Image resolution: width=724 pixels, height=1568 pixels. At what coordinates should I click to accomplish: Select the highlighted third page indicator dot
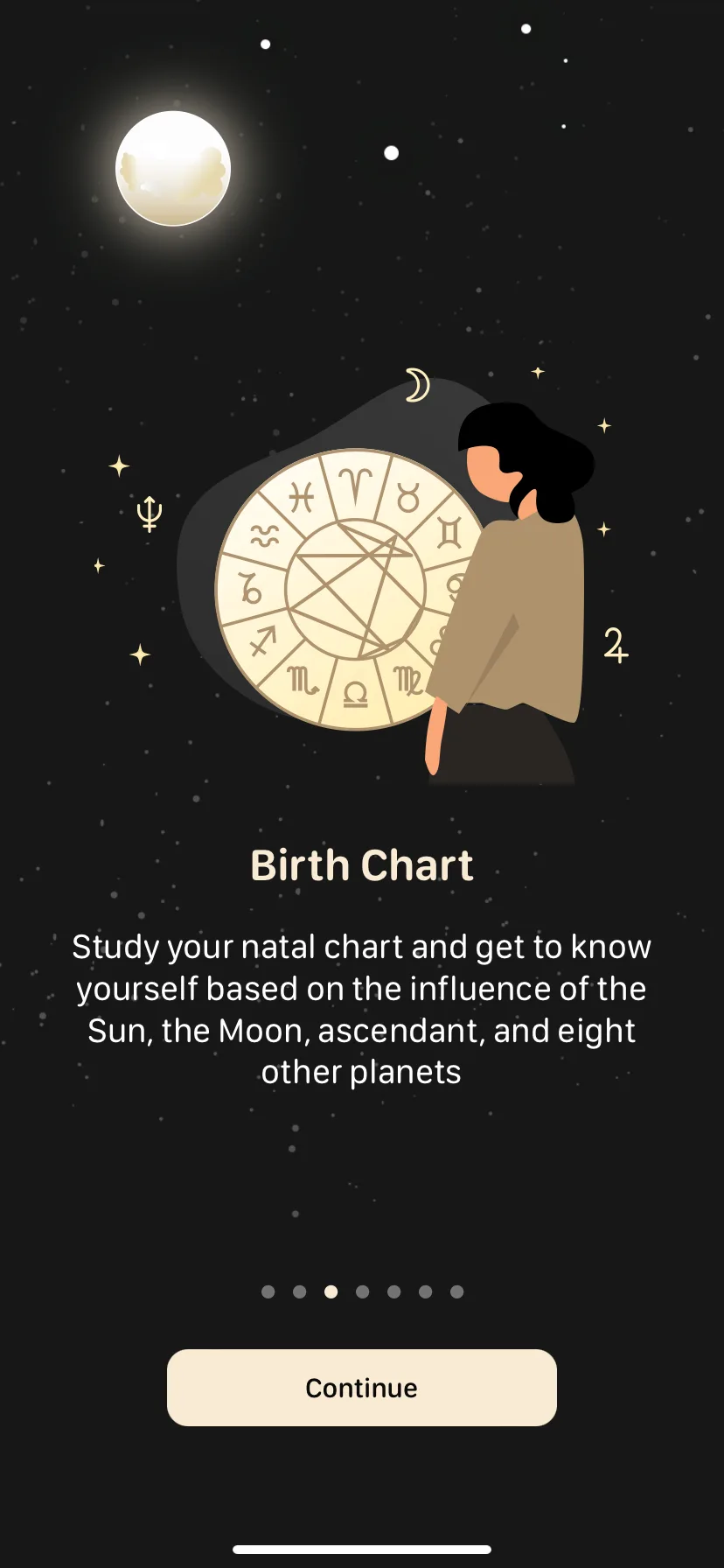(331, 1291)
